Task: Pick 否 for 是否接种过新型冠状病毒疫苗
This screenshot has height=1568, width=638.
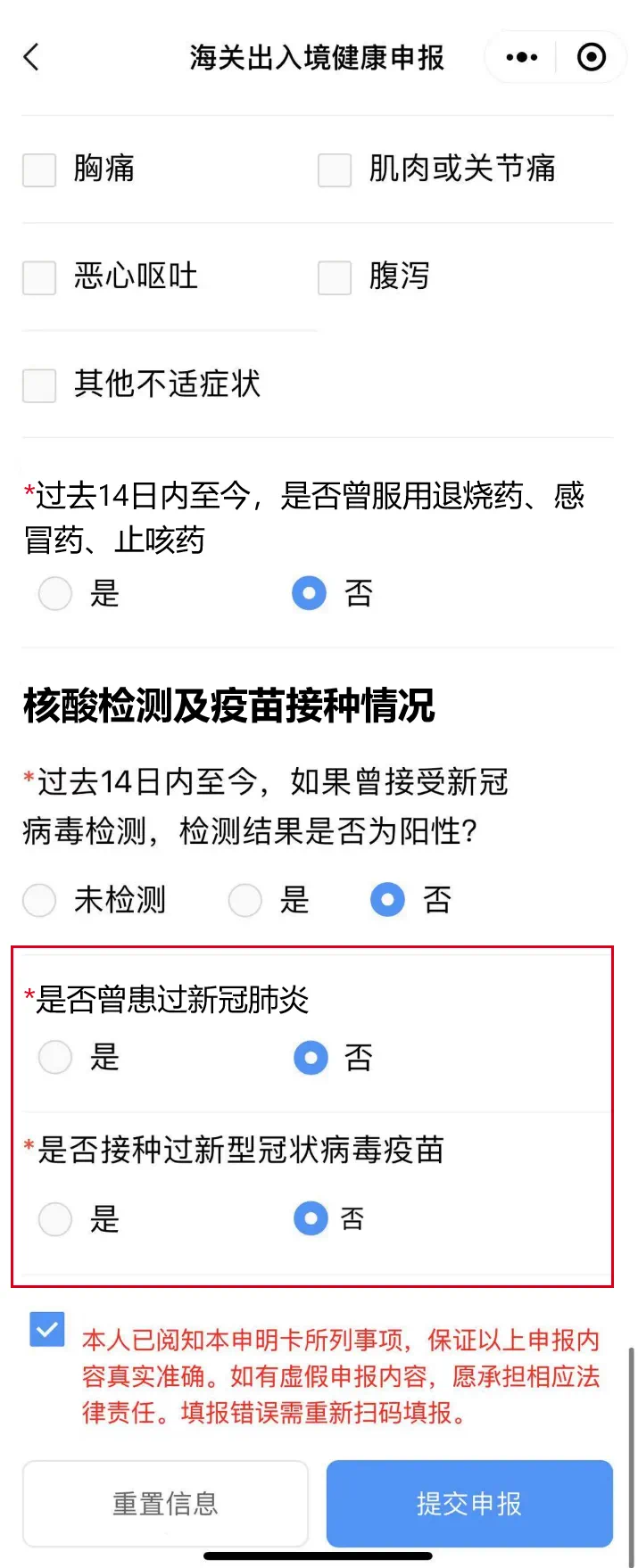Action: 311,1218
